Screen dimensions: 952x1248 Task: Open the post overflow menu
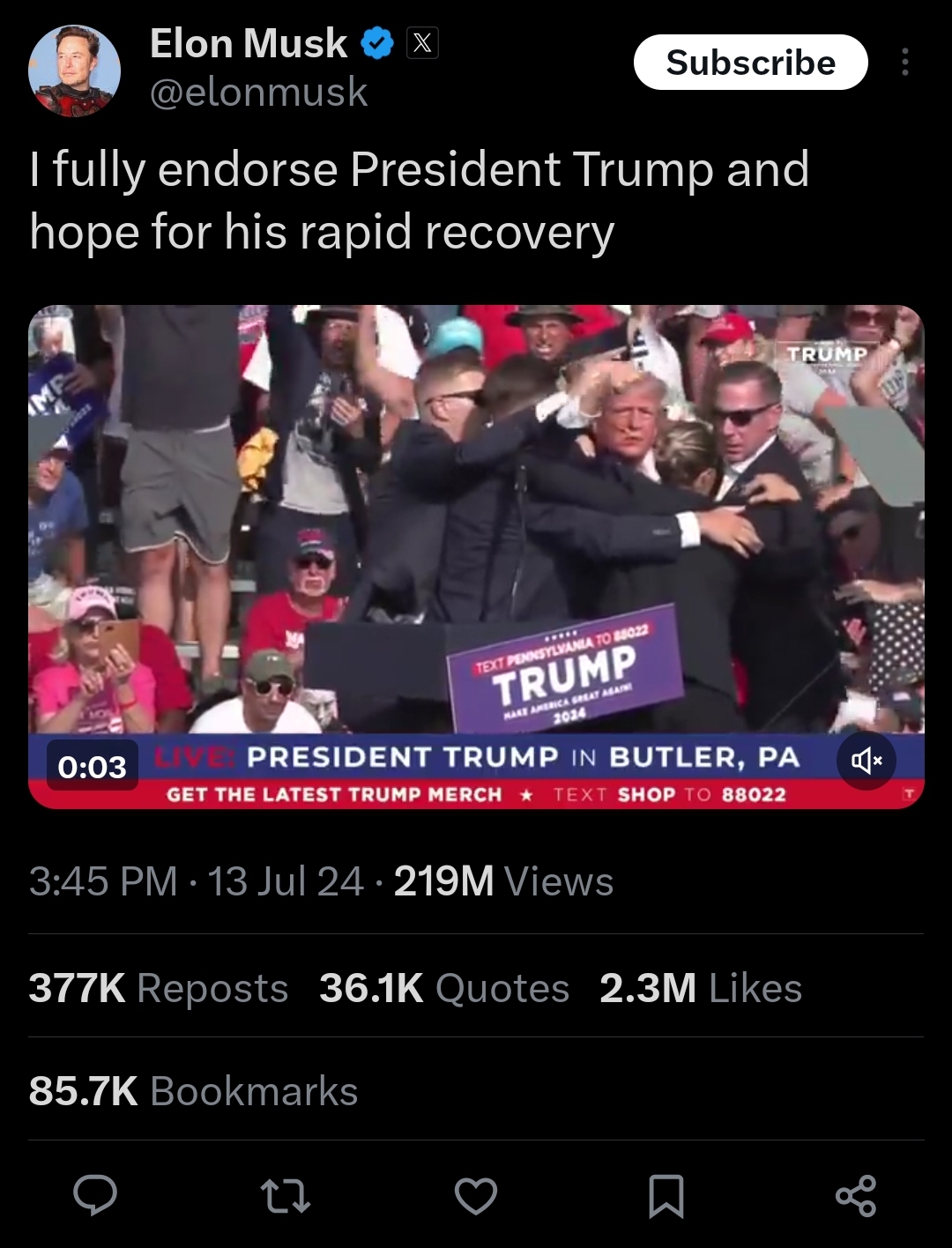click(x=904, y=63)
